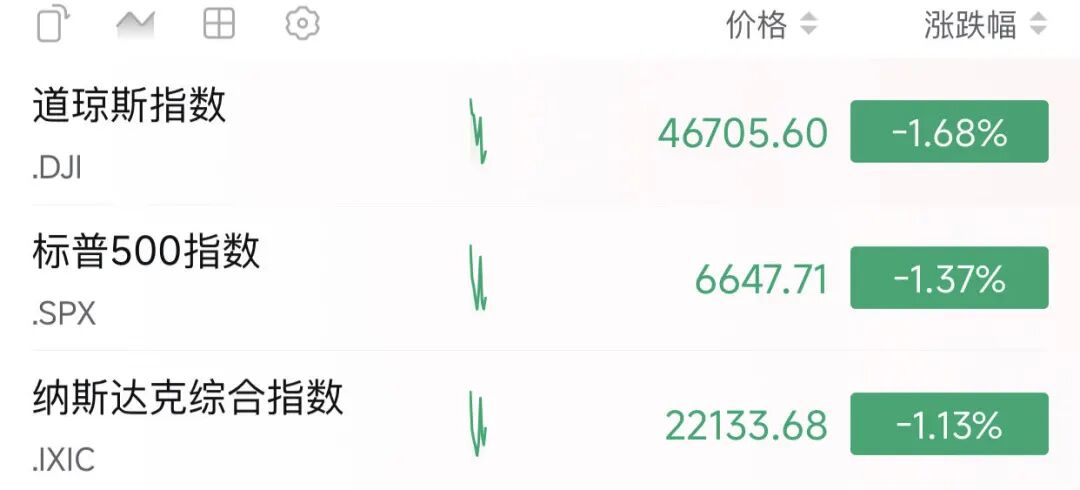Sort the list by 涨跌幅
Image resolution: width=1080 pixels, height=490 pixels.
click(984, 25)
